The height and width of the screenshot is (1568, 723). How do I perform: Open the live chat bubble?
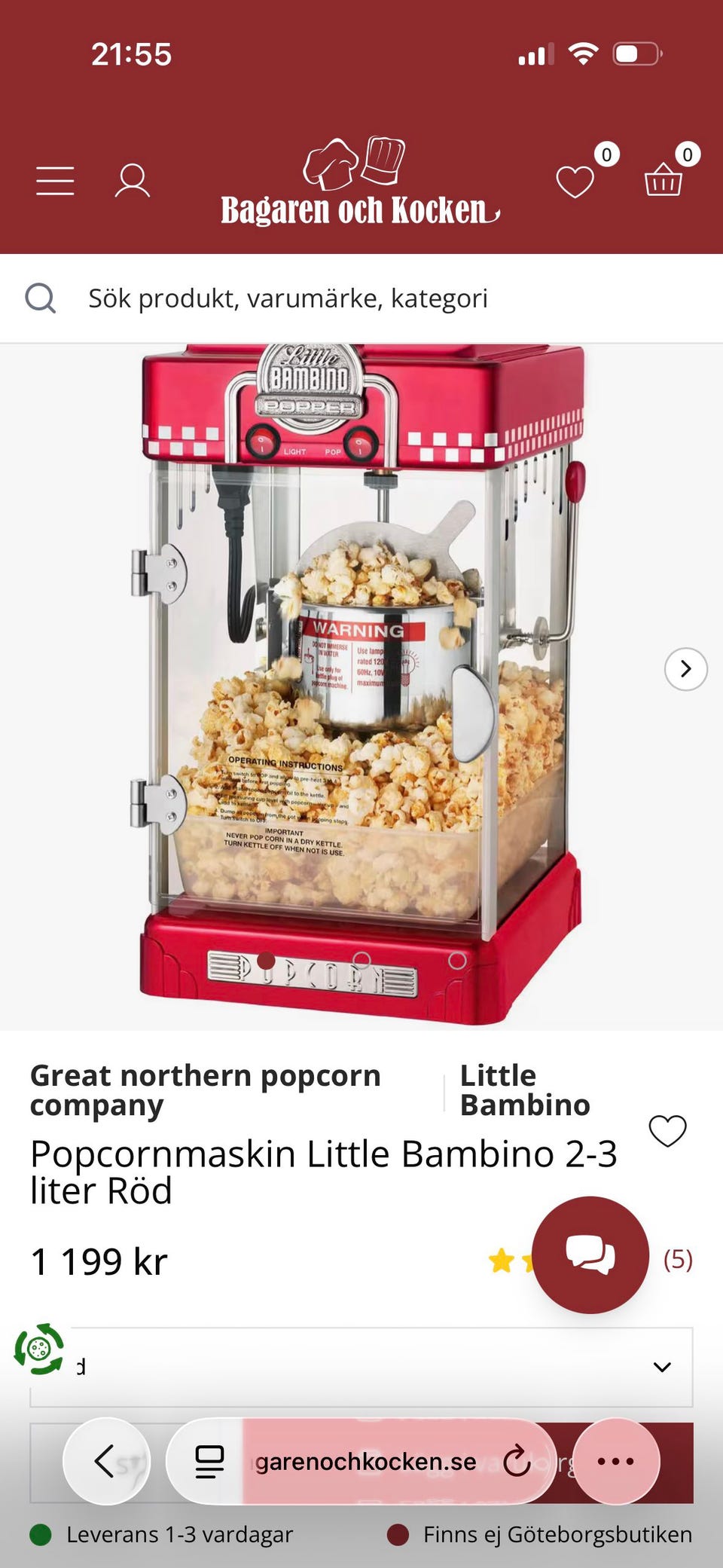[x=590, y=1255]
